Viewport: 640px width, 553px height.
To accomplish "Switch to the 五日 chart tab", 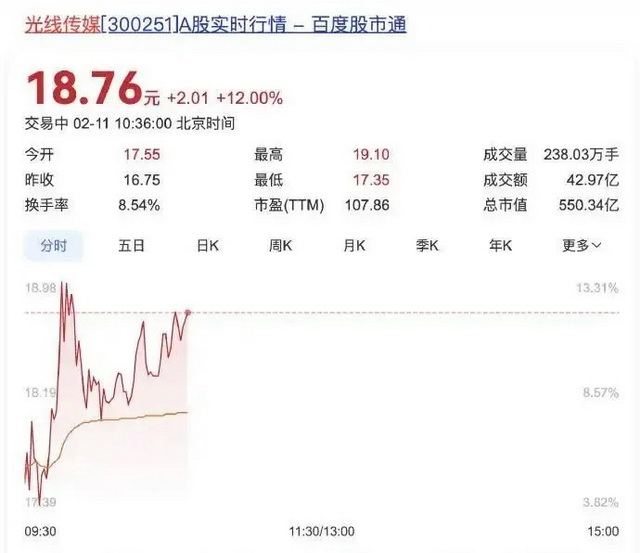I will click(131, 245).
